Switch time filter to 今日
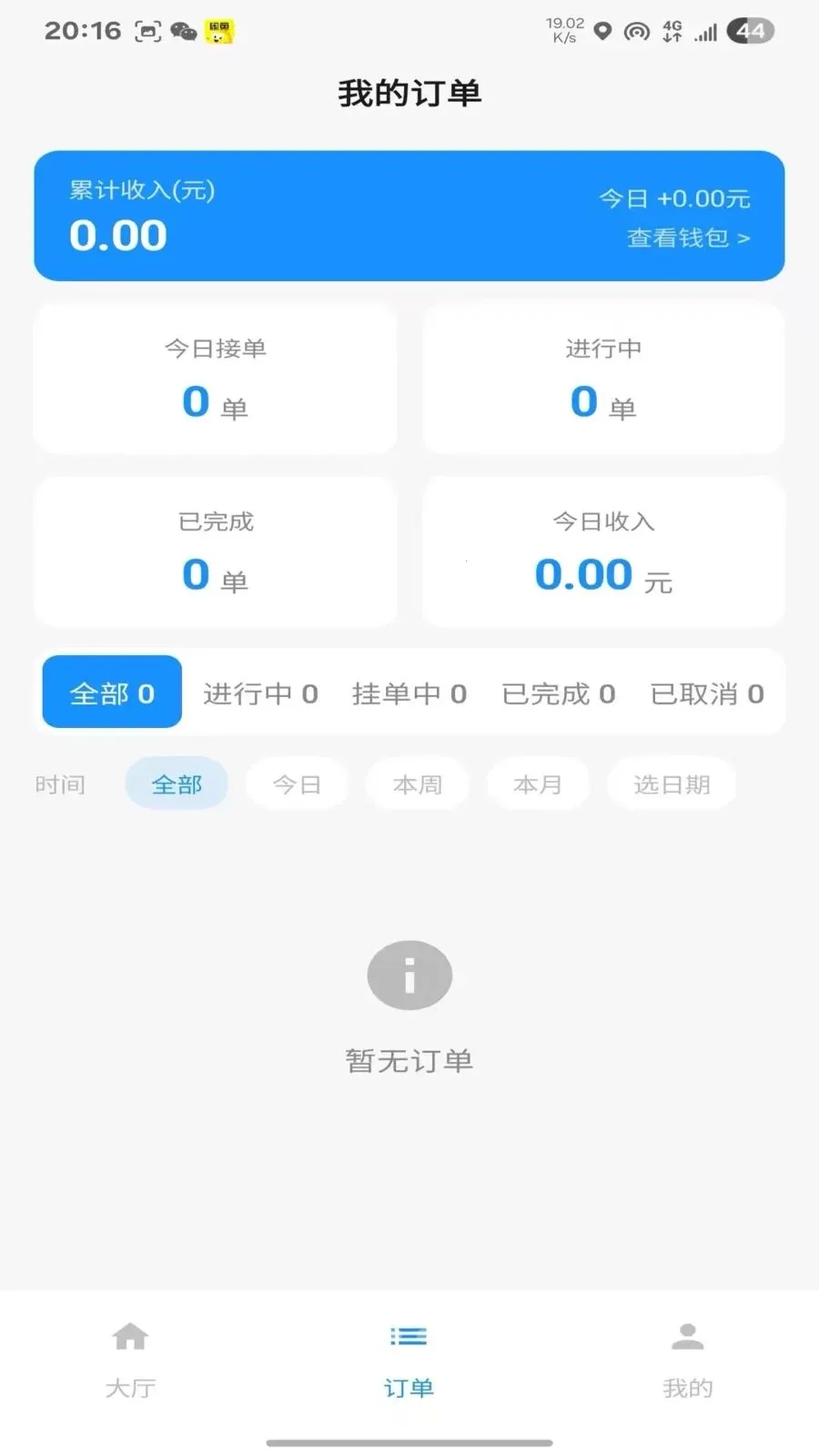 297,784
